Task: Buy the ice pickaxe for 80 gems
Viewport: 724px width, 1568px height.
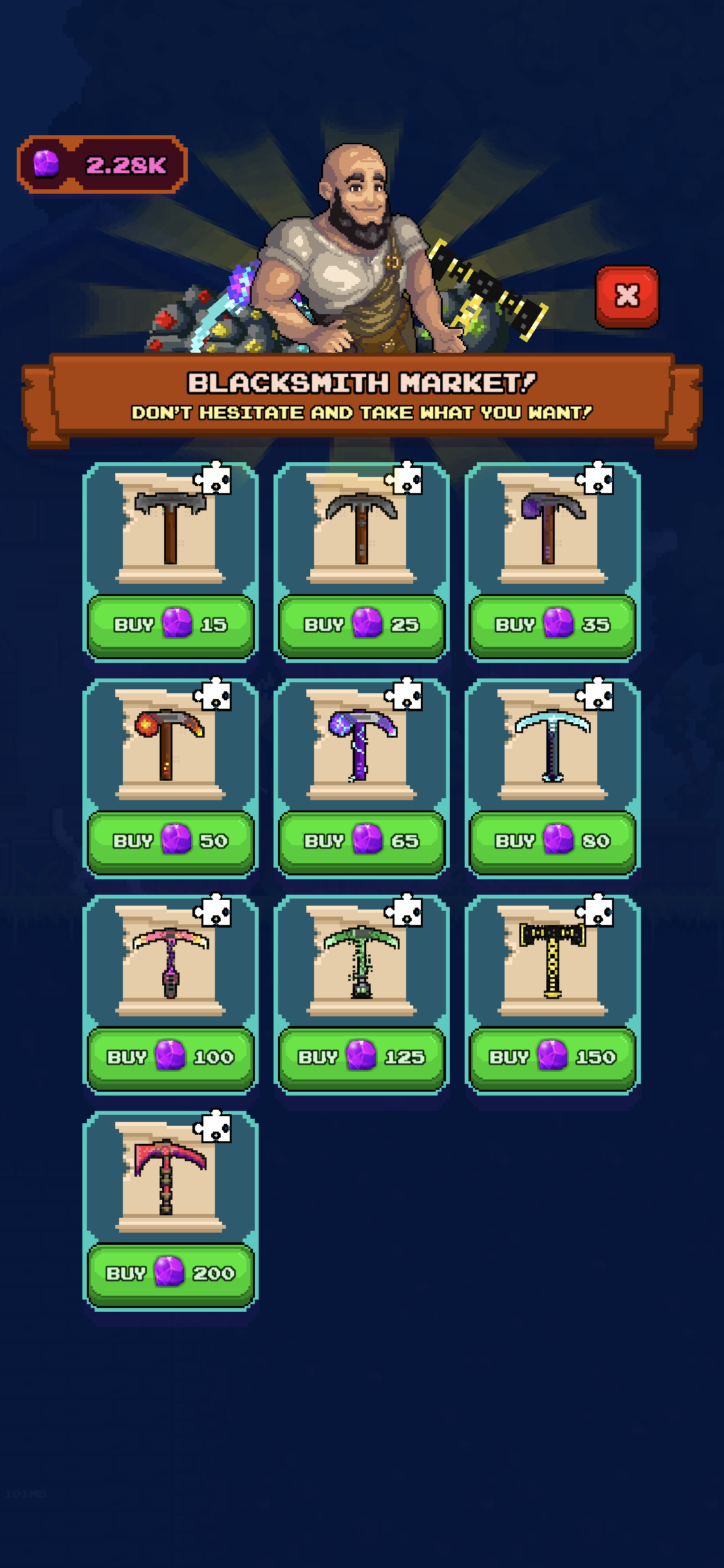Action: [x=553, y=841]
